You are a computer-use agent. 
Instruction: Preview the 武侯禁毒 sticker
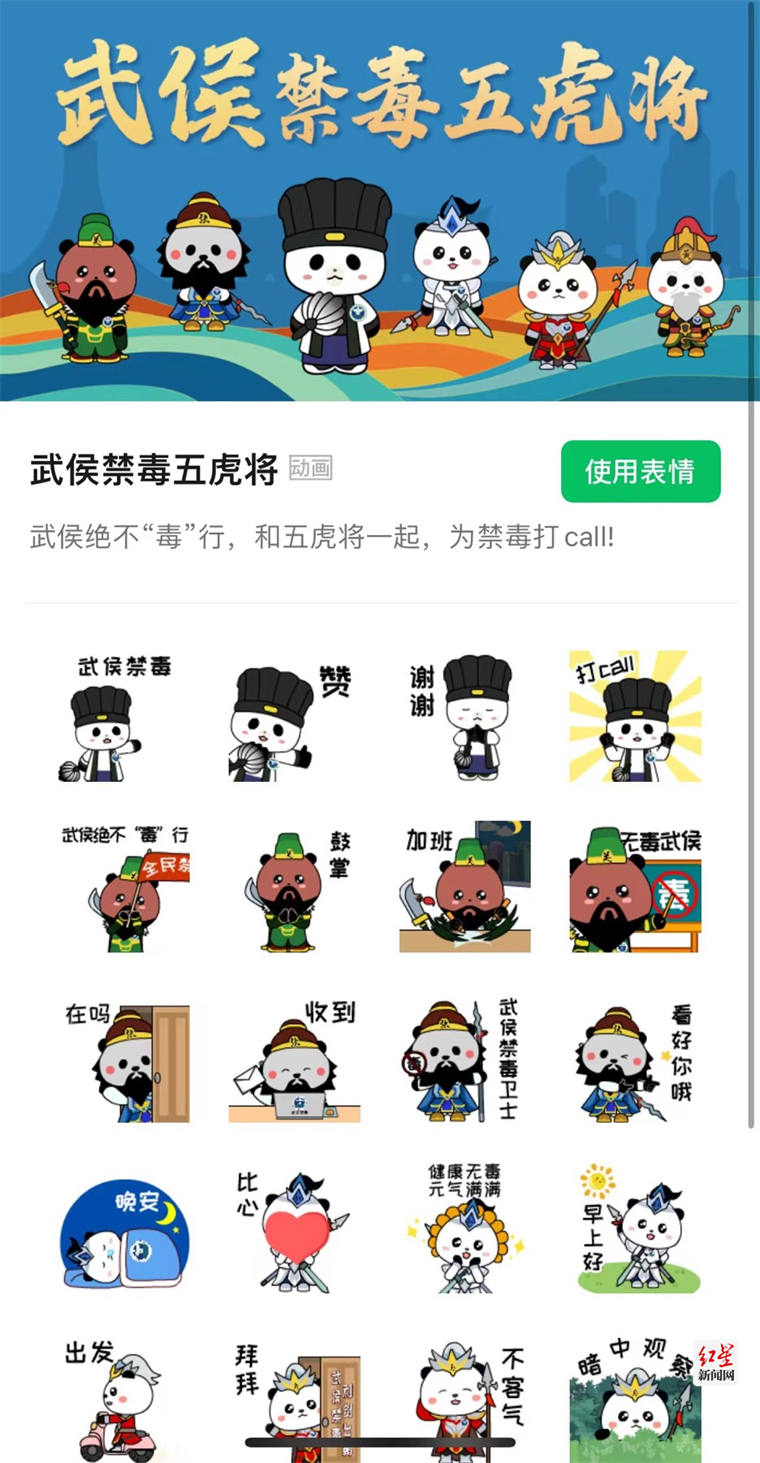[x=123, y=718]
